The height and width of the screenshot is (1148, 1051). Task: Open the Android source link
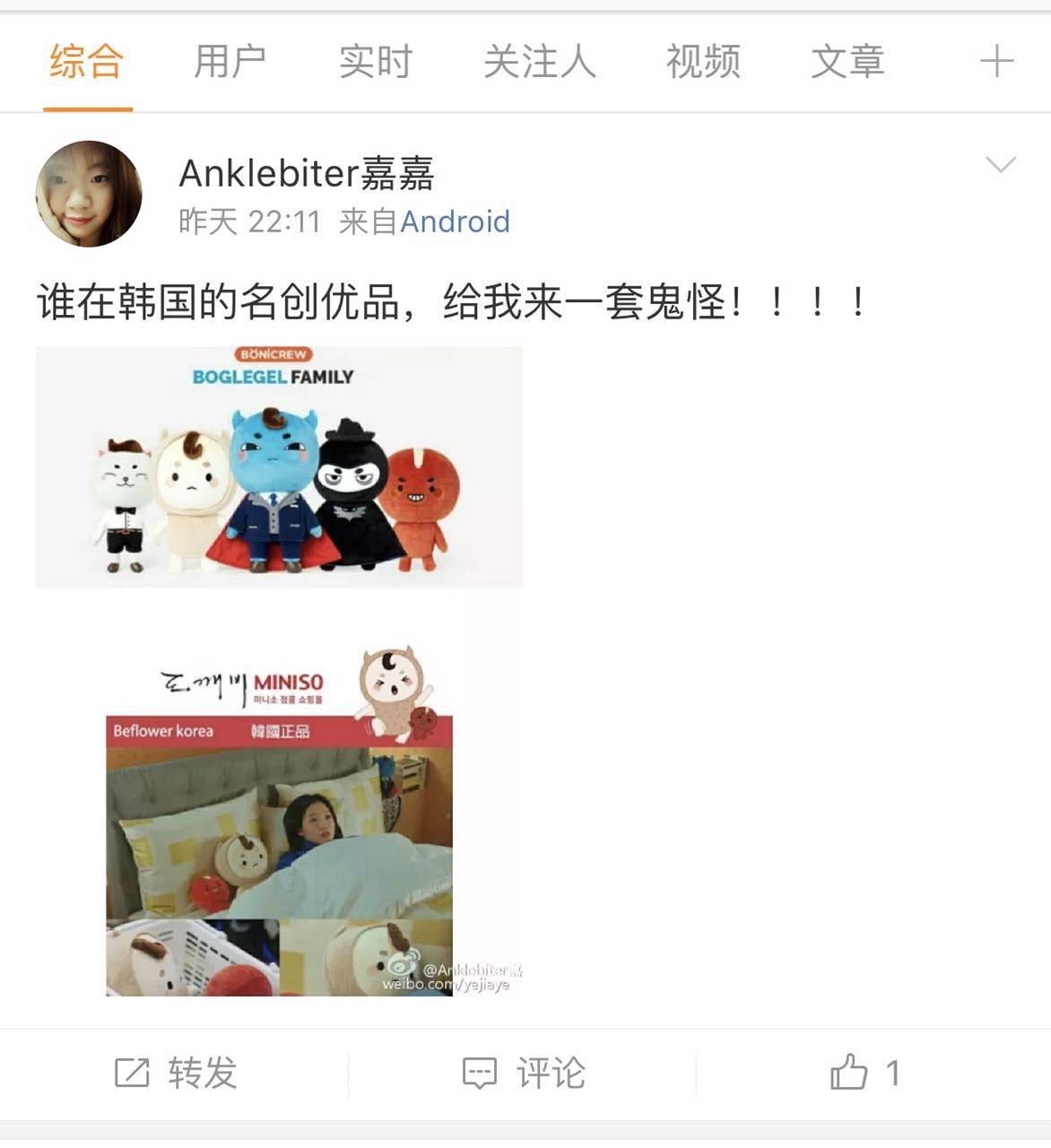coord(455,222)
